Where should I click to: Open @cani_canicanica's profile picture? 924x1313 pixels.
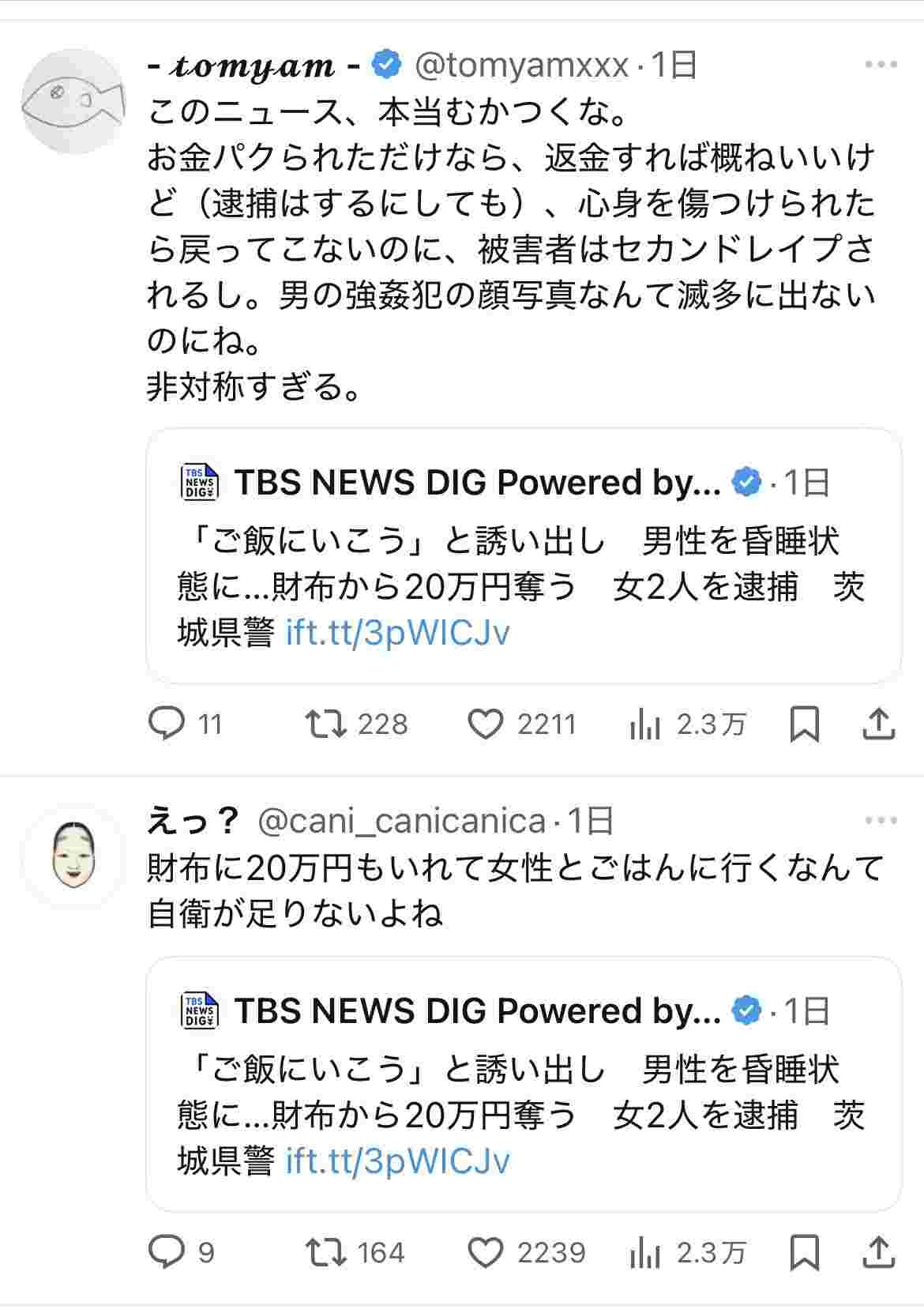pyautogui.click(x=73, y=856)
